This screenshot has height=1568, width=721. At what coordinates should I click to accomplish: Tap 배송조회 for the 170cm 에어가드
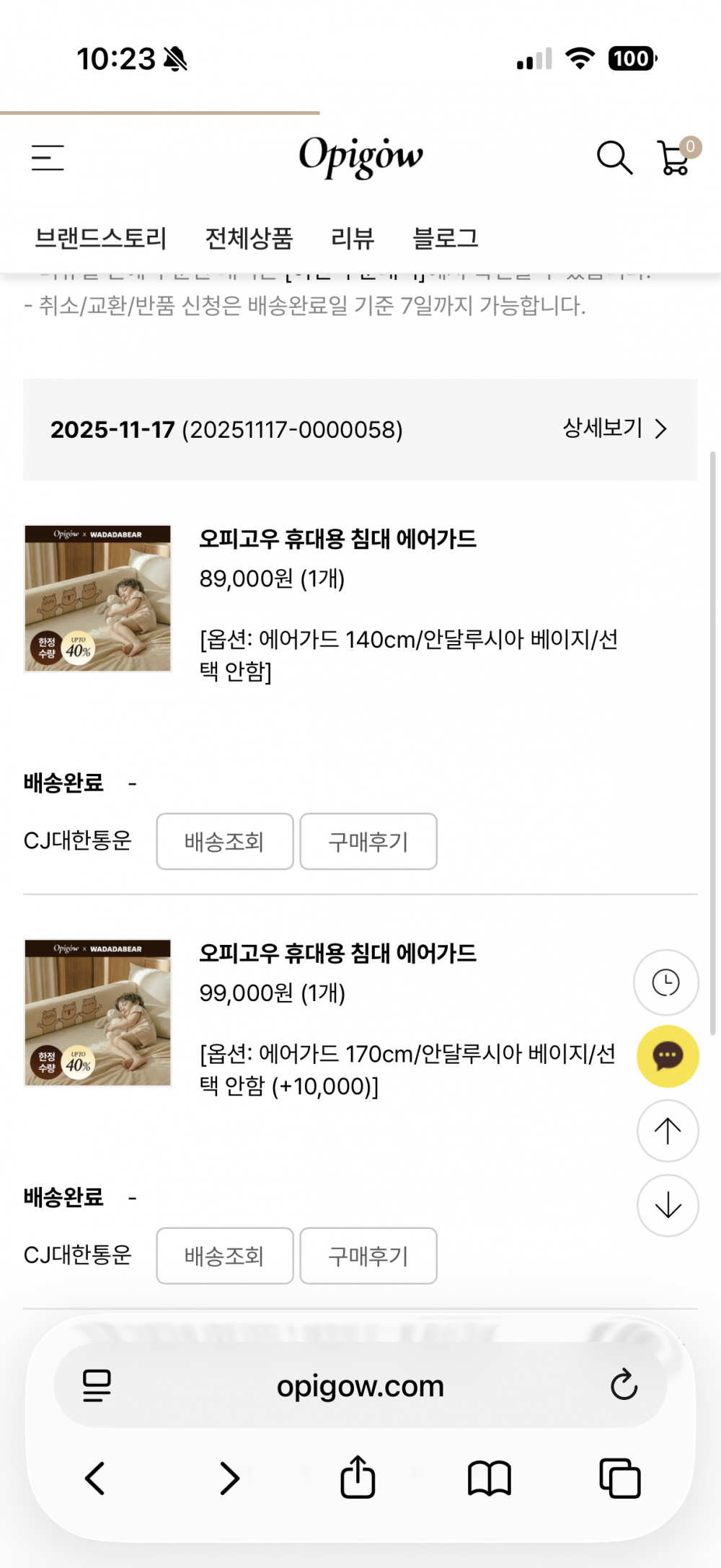(224, 1256)
